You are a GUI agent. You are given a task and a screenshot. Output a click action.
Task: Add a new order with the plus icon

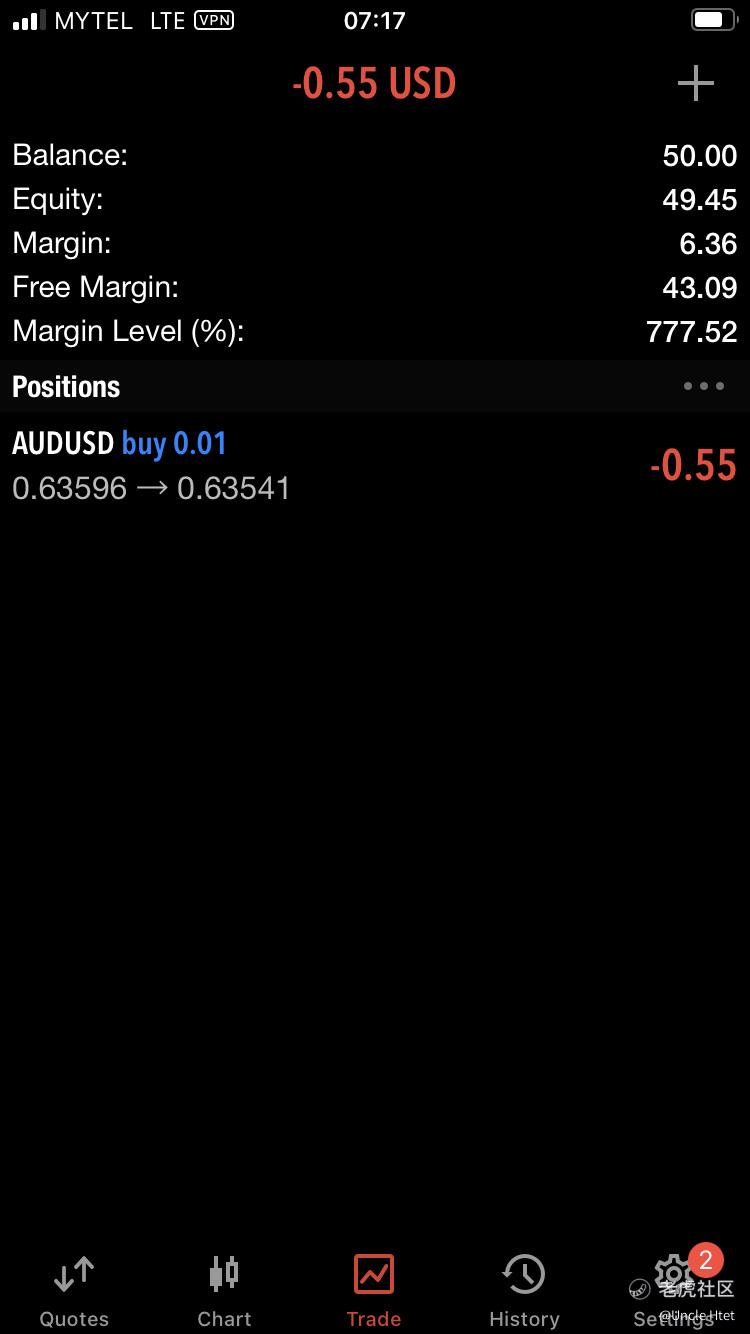click(x=696, y=83)
